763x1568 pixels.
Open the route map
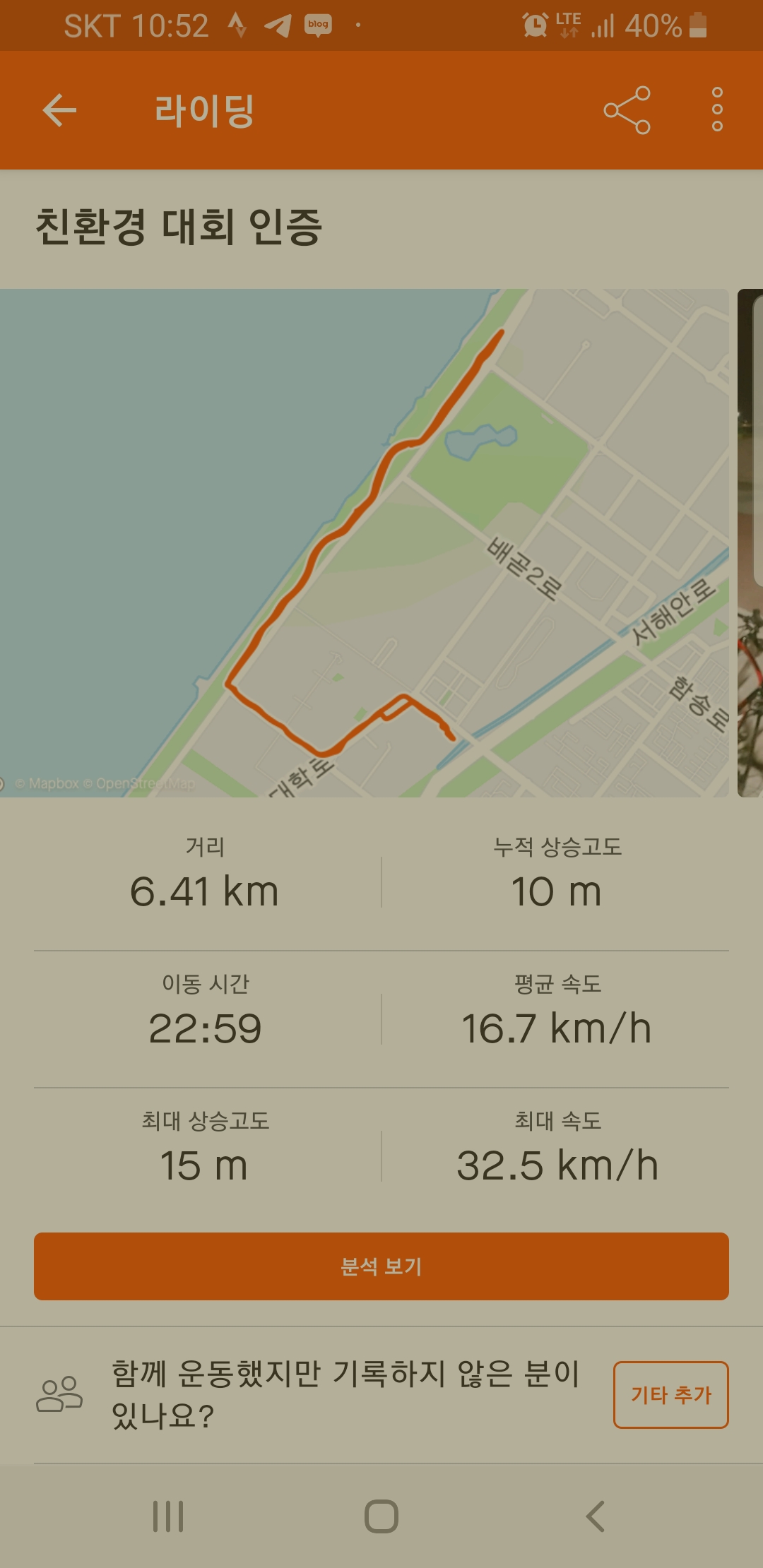[x=364, y=542]
